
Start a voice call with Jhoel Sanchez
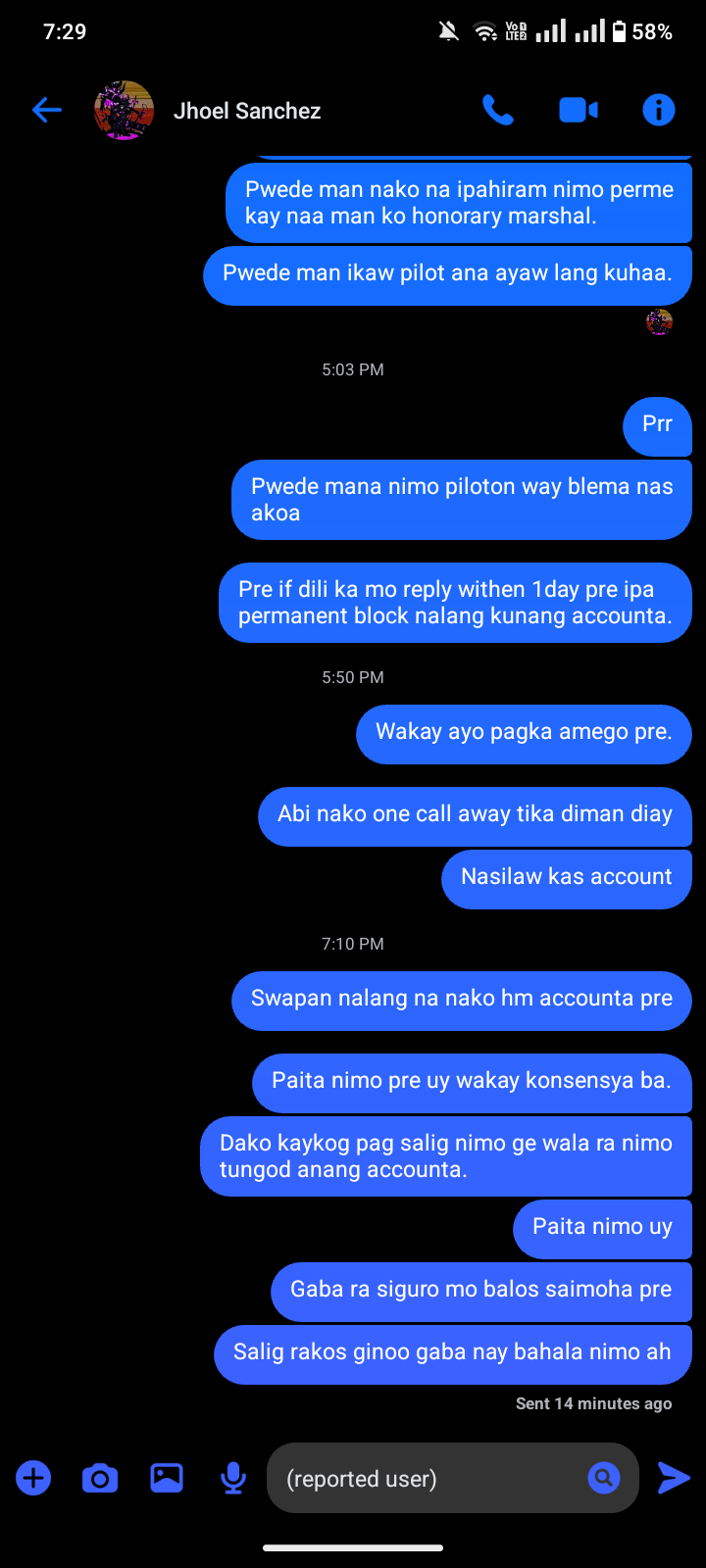pyautogui.click(x=498, y=111)
